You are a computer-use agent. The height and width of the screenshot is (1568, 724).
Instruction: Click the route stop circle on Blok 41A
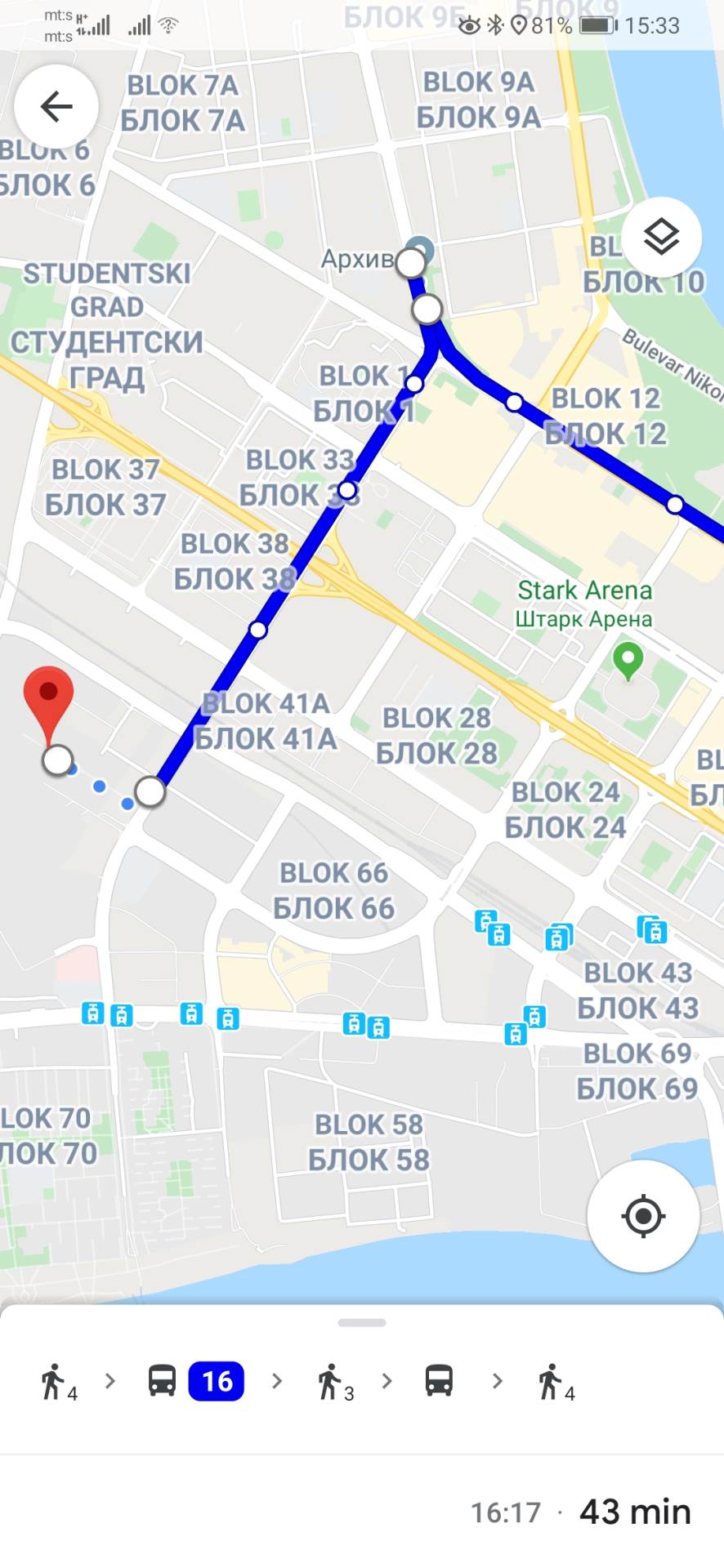tap(150, 791)
